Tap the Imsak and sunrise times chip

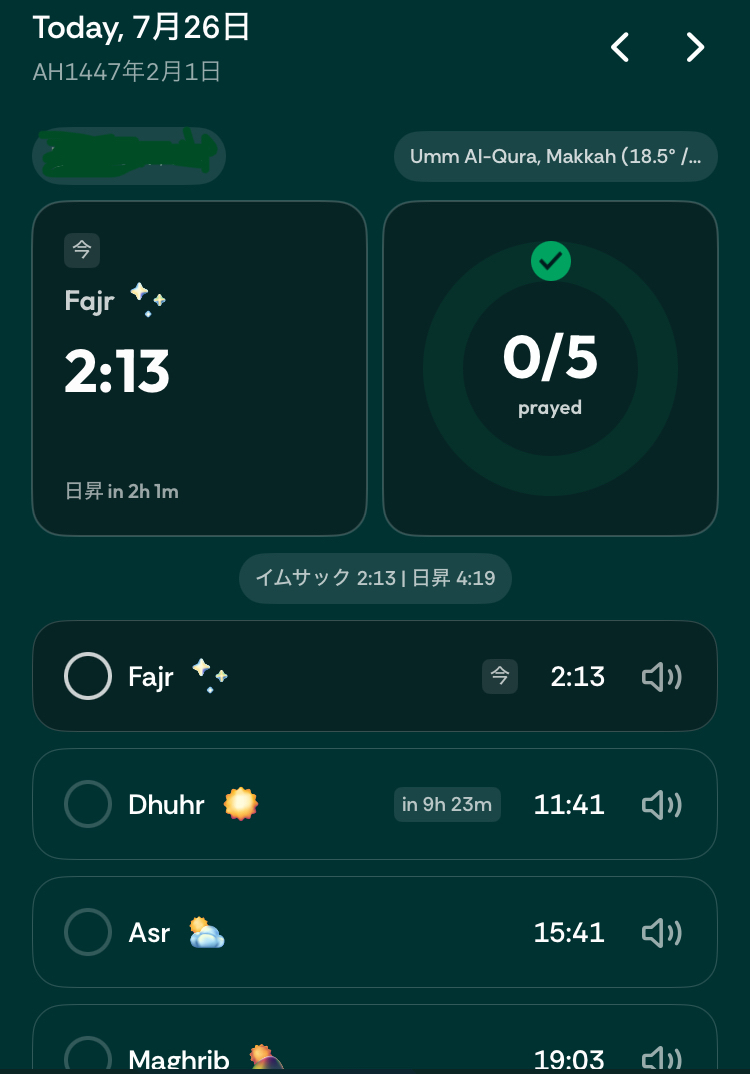pos(375,578)
